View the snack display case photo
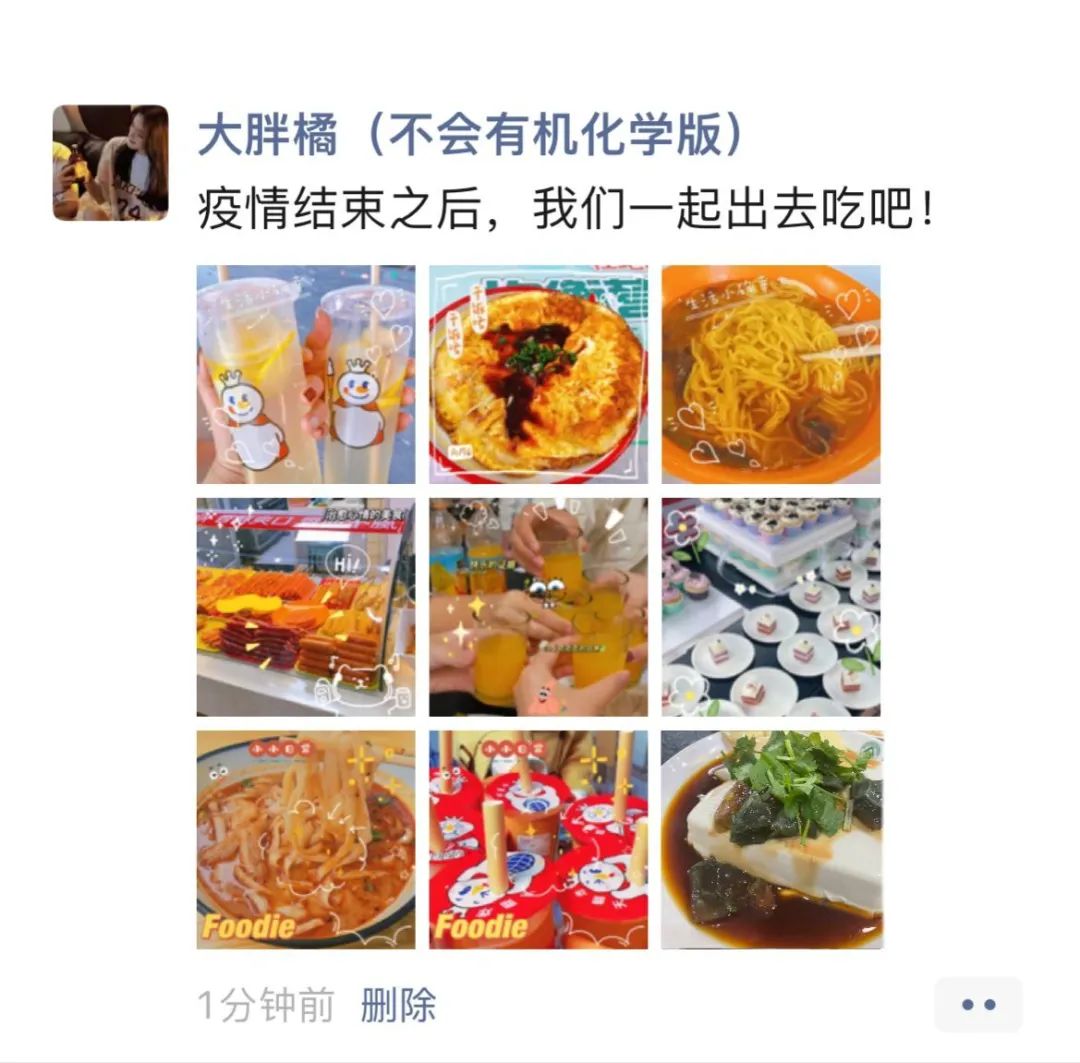The image size is (1080, 1063). [305, 607]
